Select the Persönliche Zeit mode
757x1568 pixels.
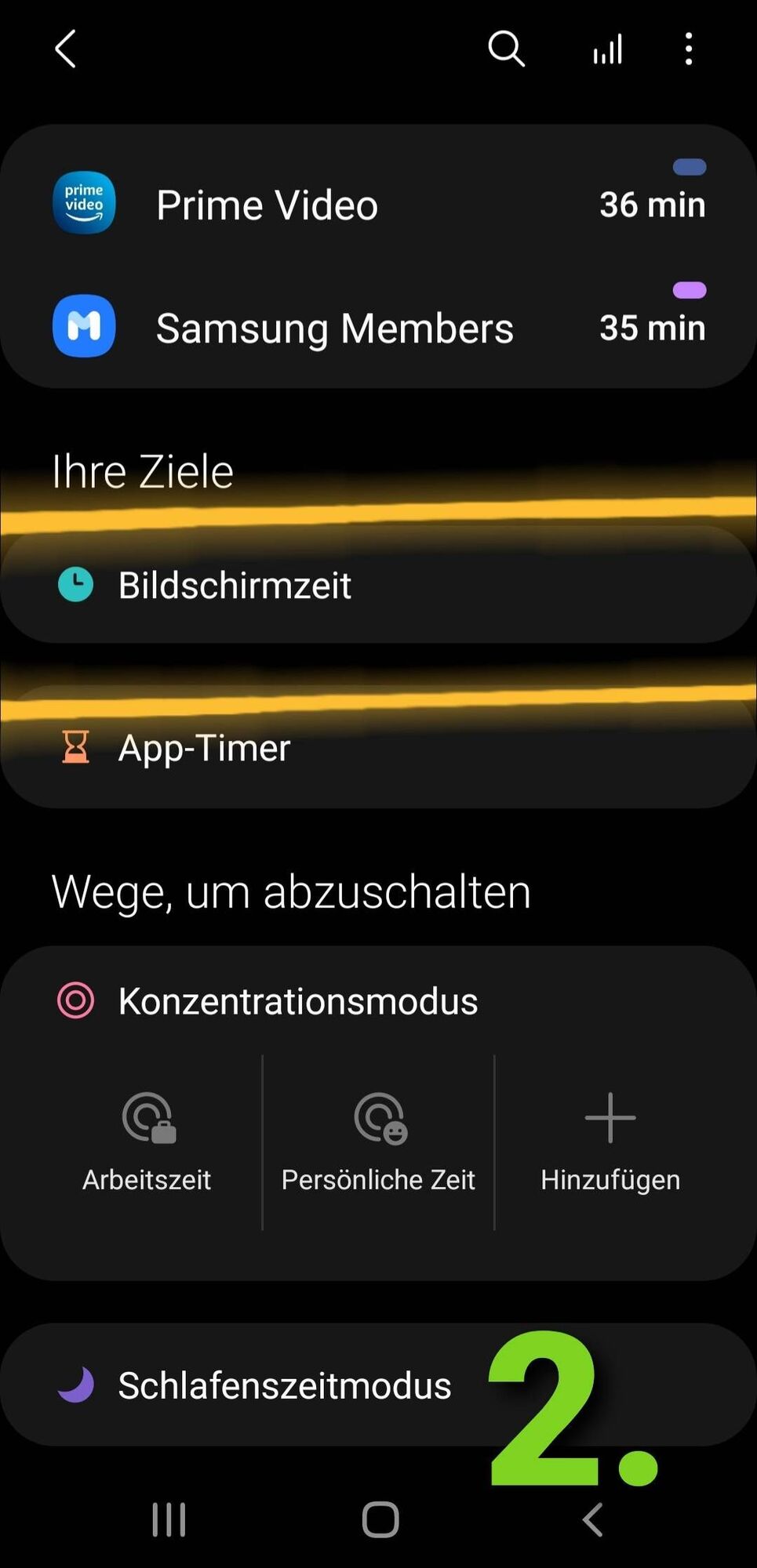378,1142
